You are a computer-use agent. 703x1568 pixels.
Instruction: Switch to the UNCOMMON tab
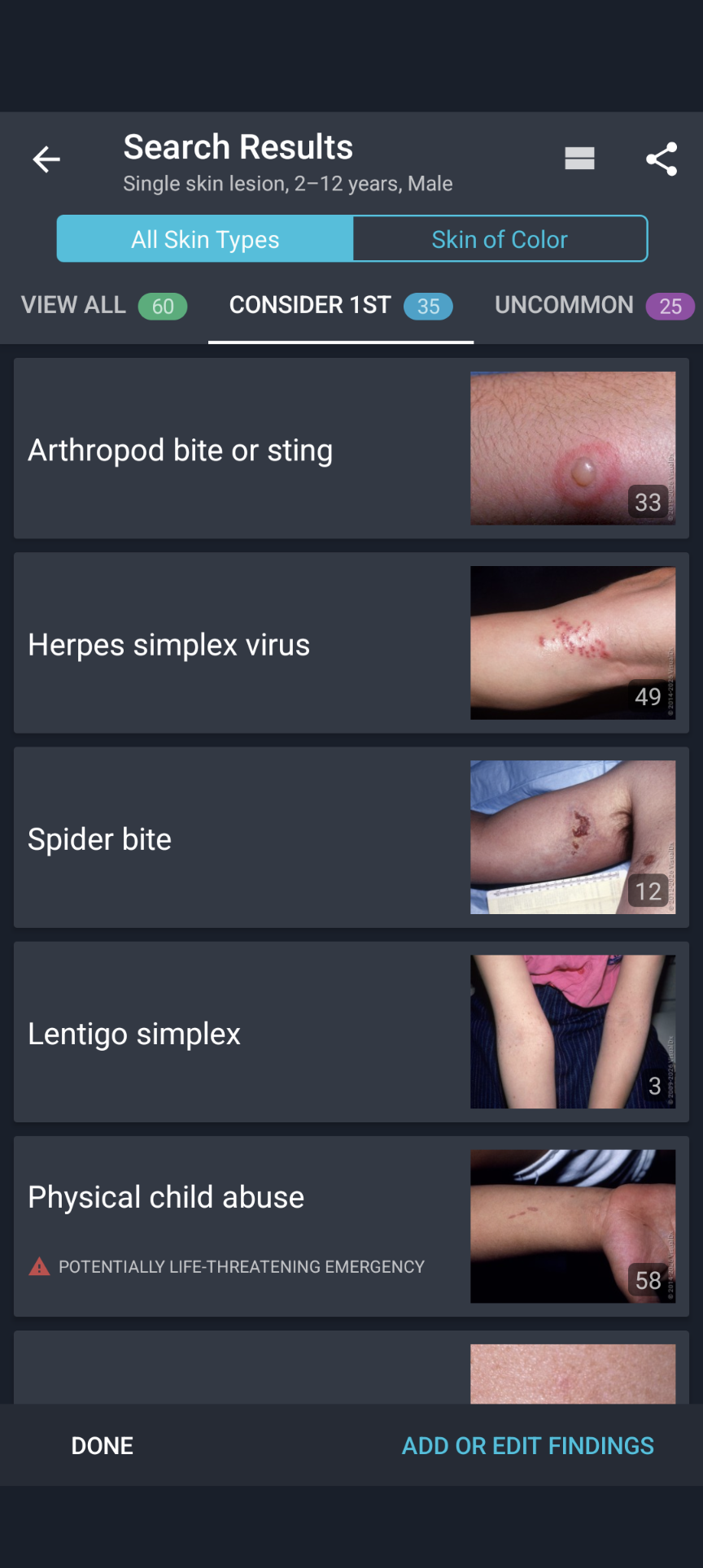click(563, 305)
